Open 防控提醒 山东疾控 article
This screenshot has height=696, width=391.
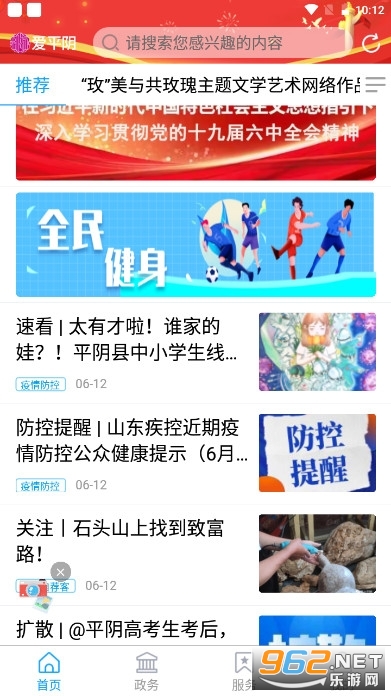coord(195,453)
